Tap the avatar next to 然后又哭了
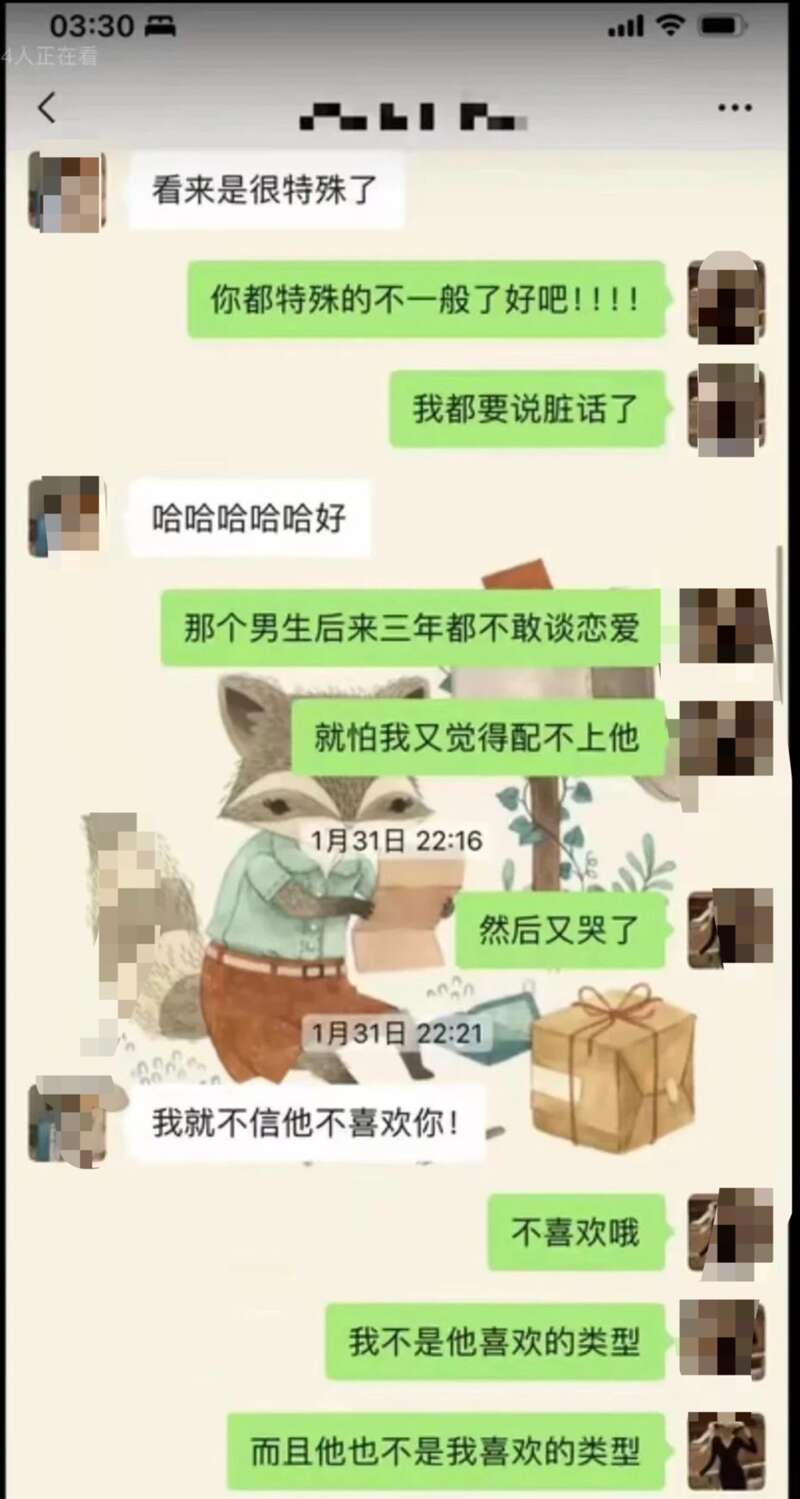The image size is (800, 1499). pos(730,927)
